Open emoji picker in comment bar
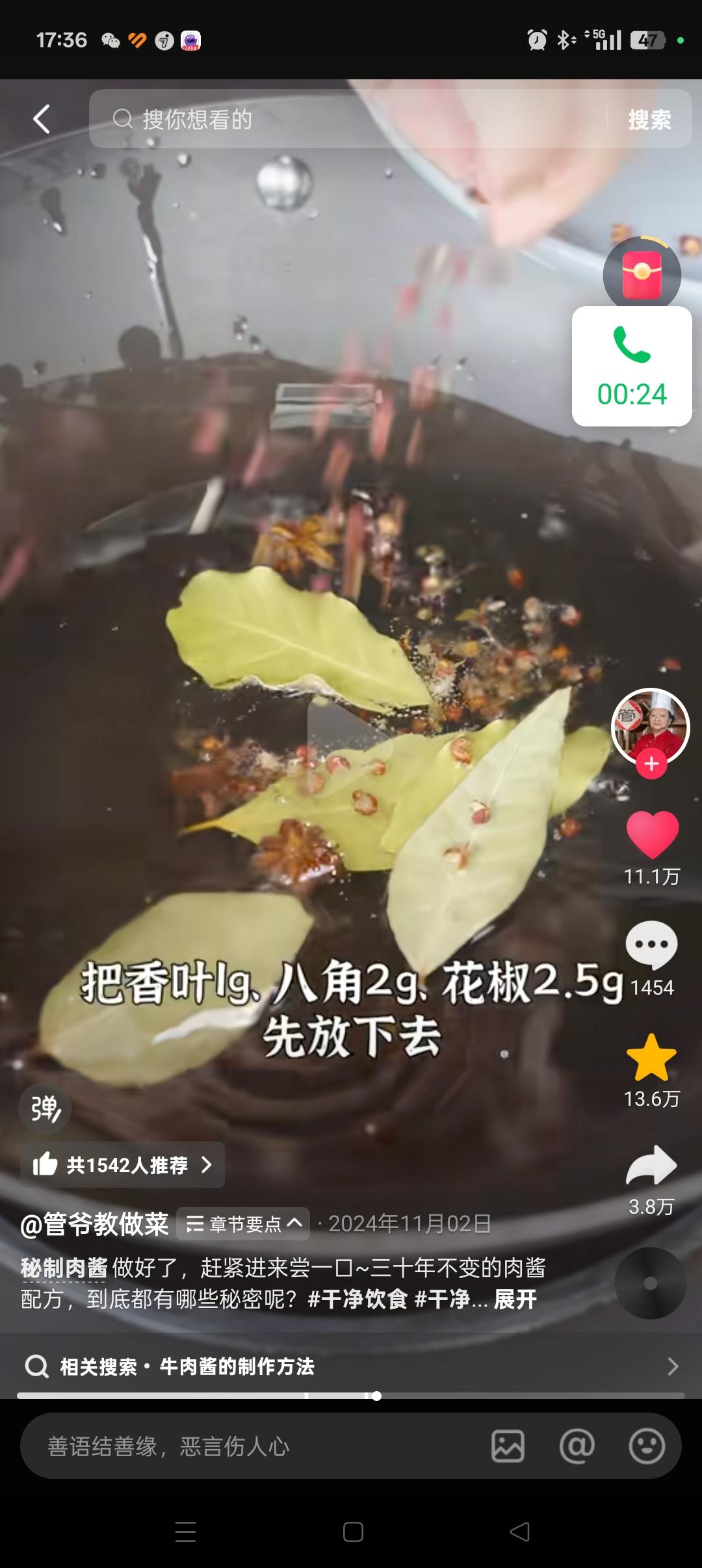 pyautogui.click(x=647, y=1446)
